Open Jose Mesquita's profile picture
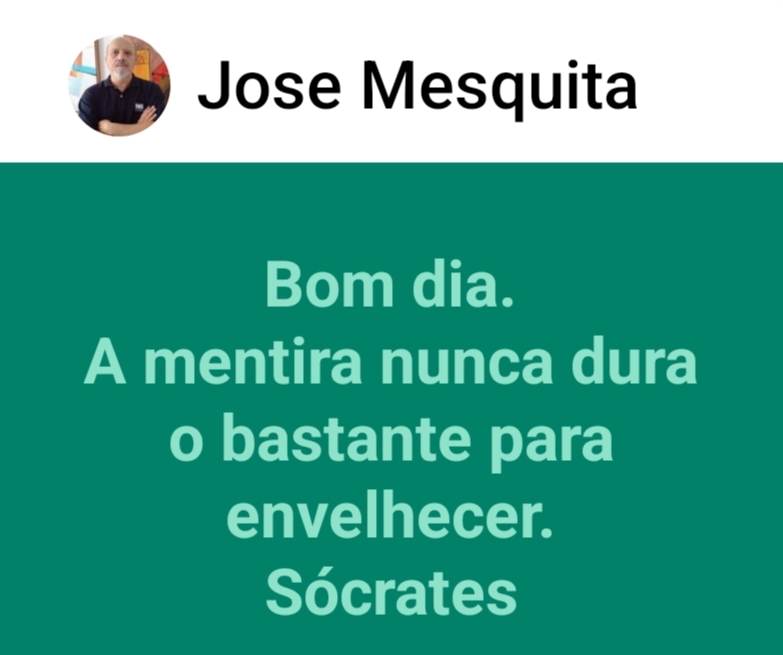The image size is (783, 655). pos(119,86)
